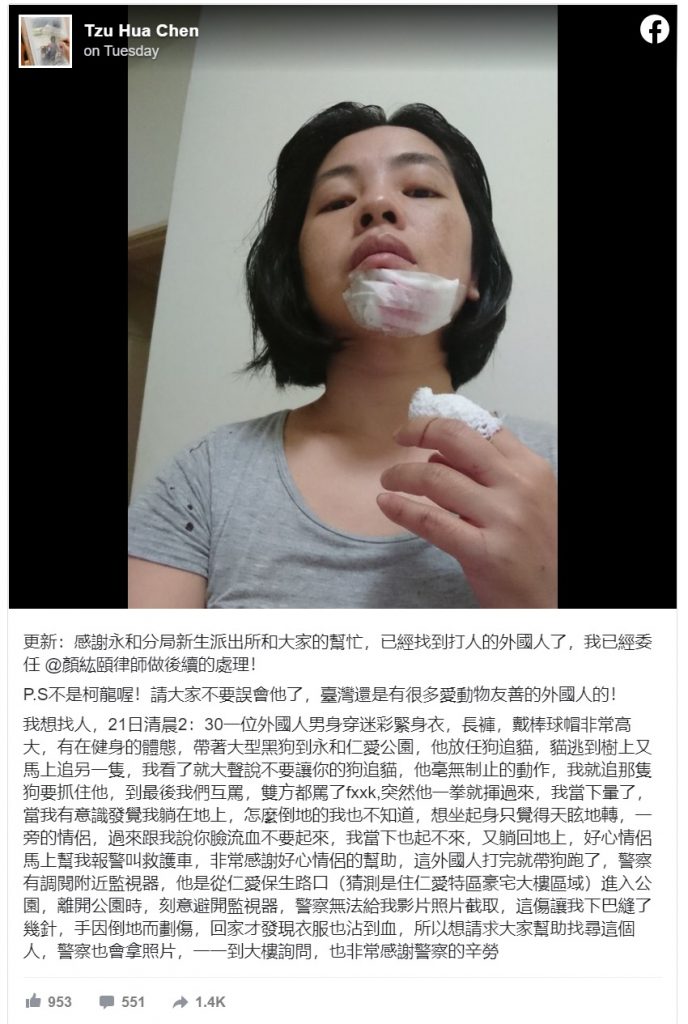Viewport: 688px width, 1024px height.
Task: Like the post with 953 likes
Action: pos(47,1000)
